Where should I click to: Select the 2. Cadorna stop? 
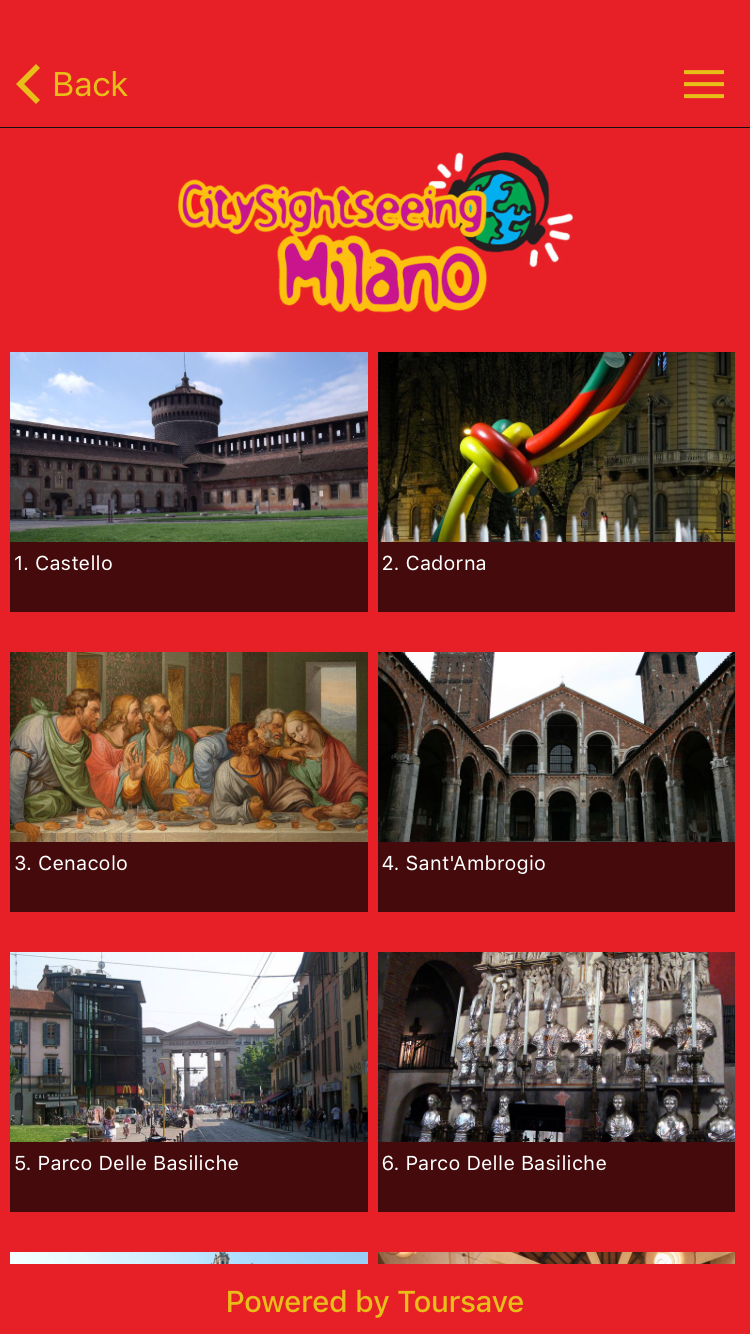[556, 480]
